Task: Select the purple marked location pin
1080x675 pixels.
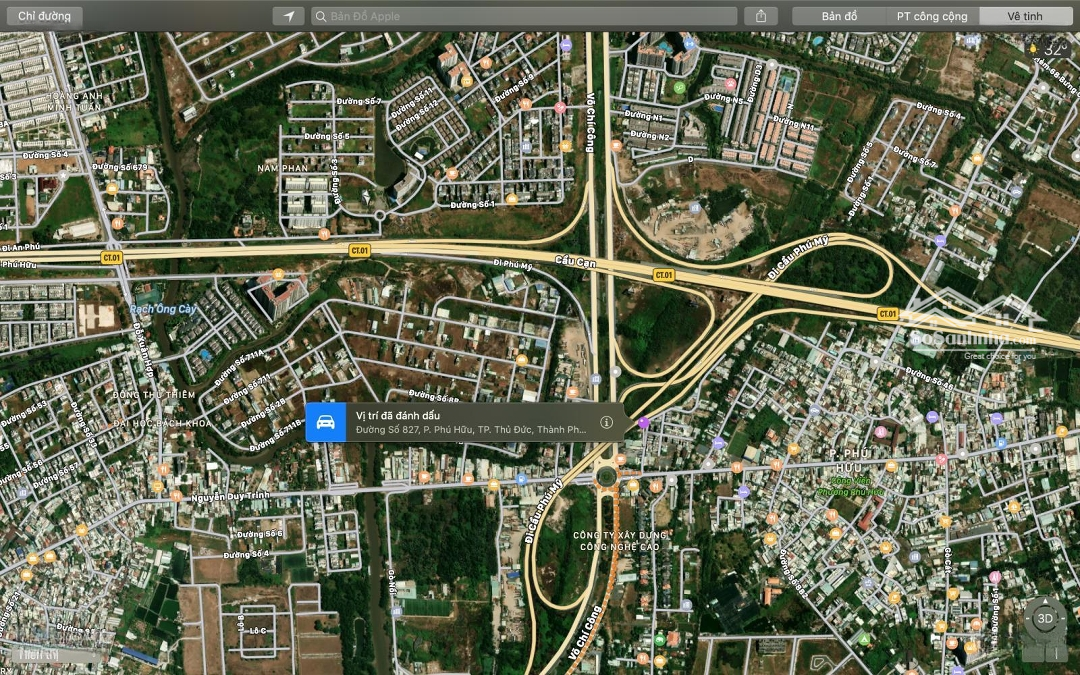Action: click(x=644, y=423)
